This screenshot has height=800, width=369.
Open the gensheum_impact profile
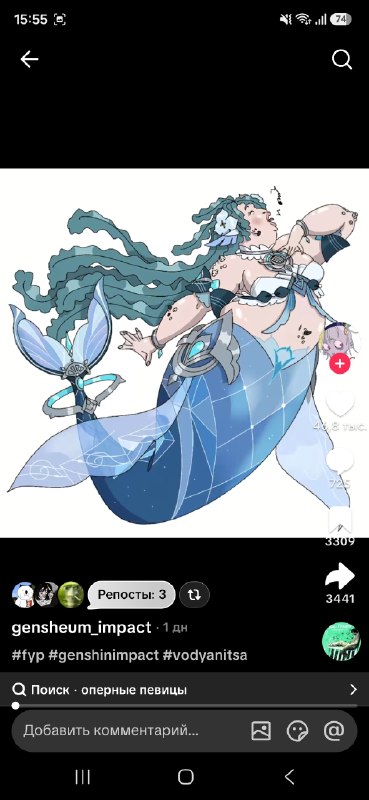pos(81,627)
